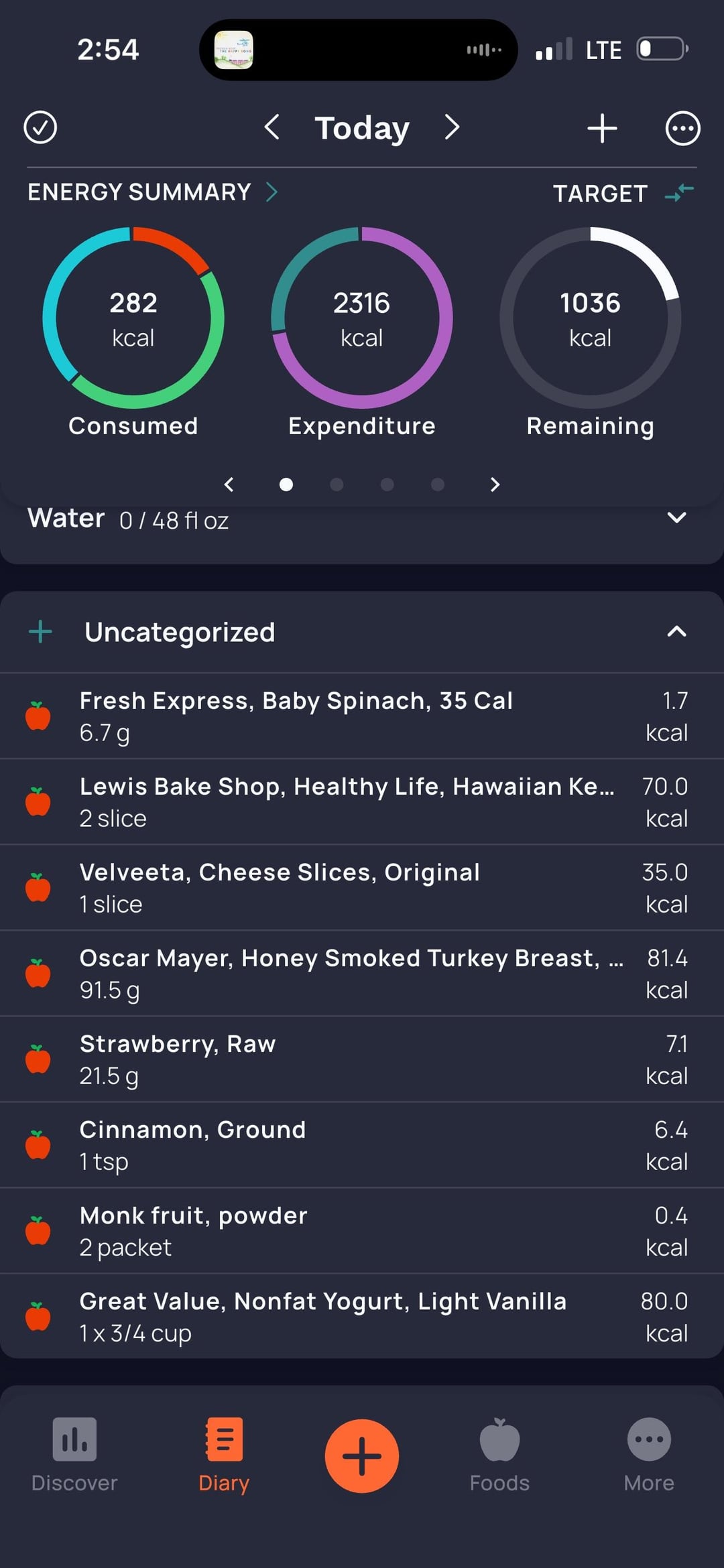Show the next summary page with the right arrow

tap(495, 484)
